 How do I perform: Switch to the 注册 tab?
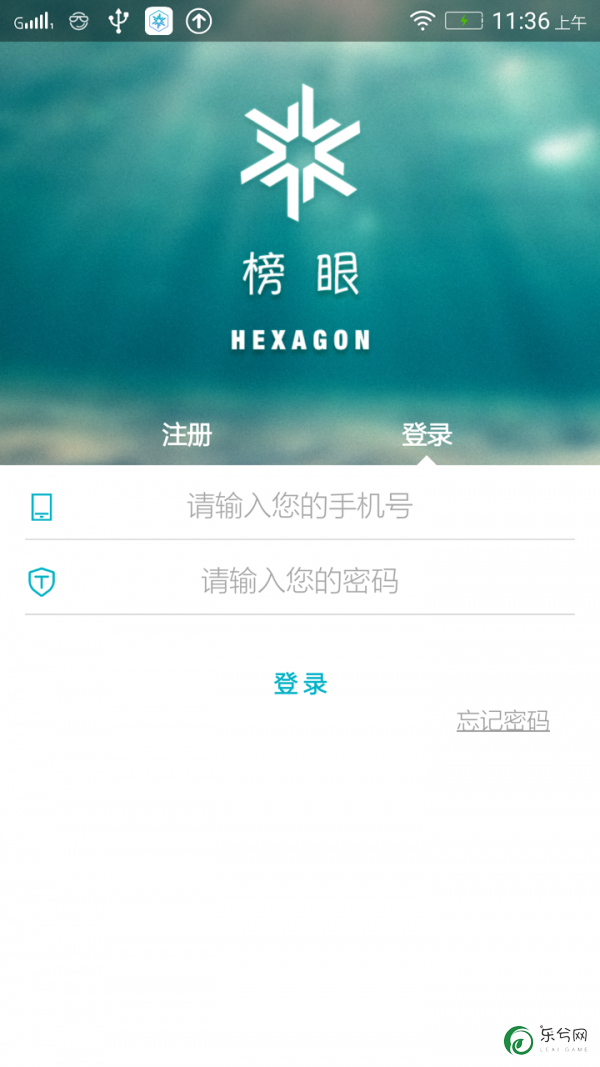[x=187, y=435]
